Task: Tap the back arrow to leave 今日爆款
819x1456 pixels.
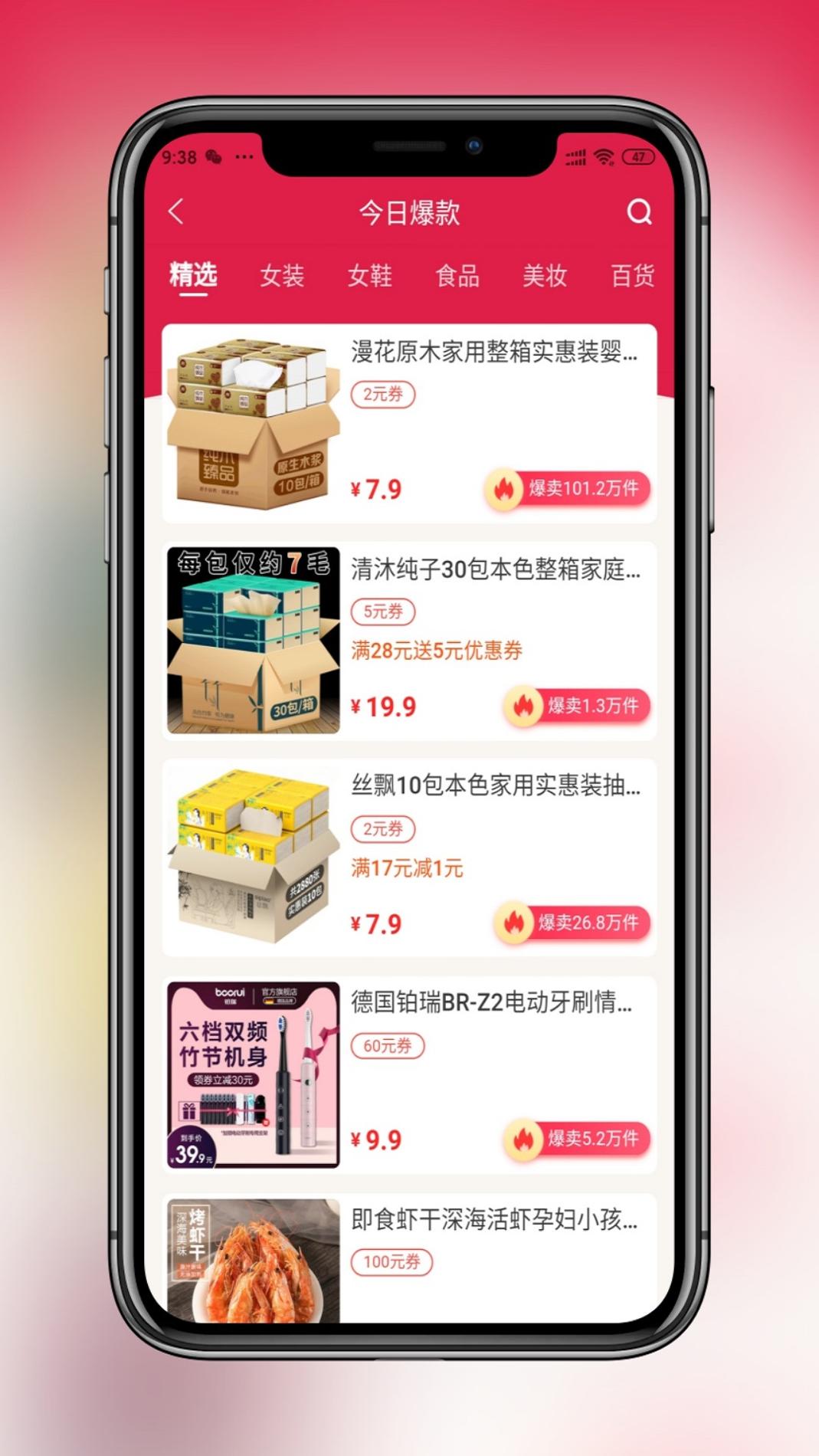Action: point(177,212)
